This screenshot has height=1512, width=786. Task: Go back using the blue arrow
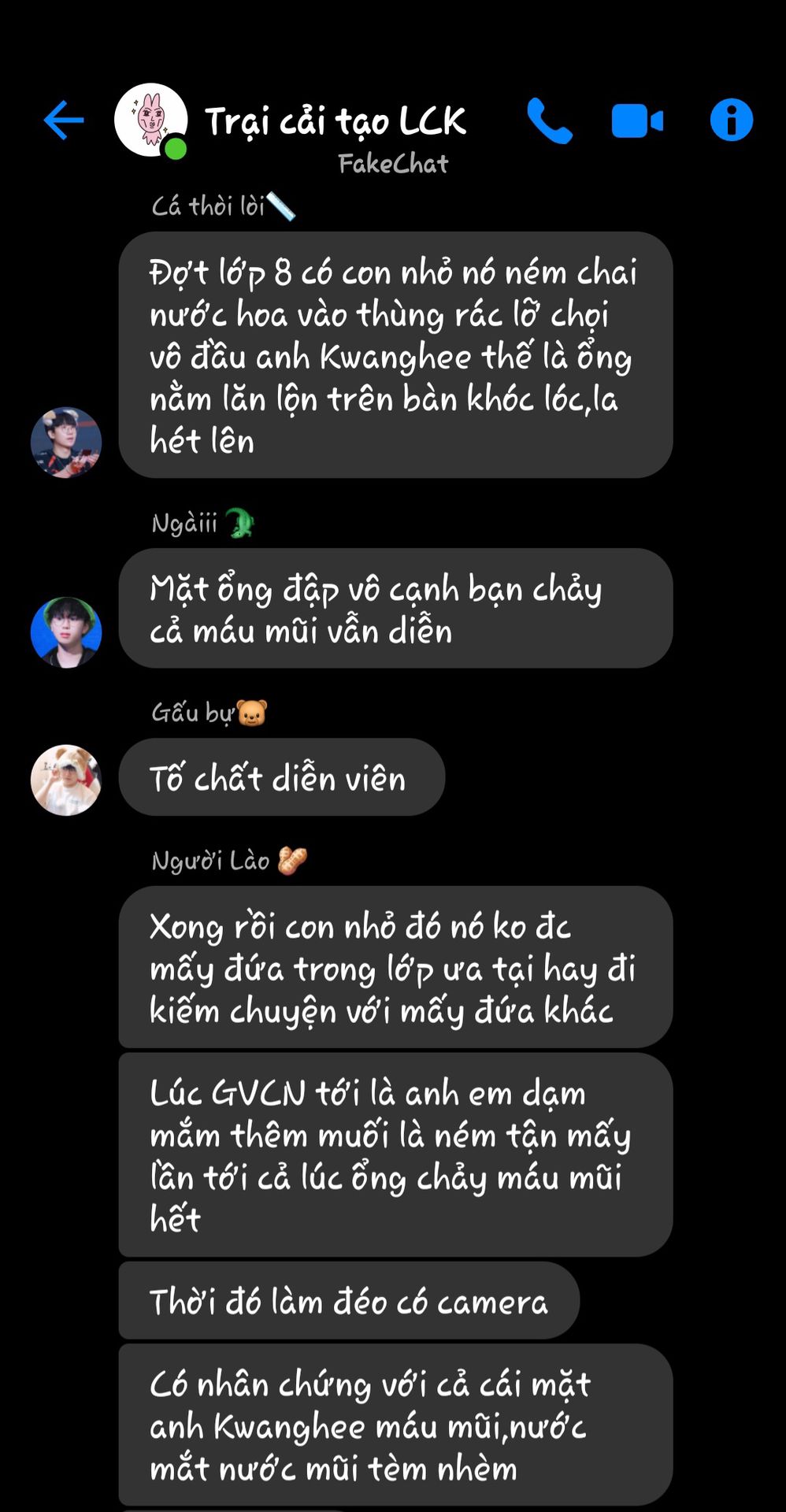click(x=64, y=120)
